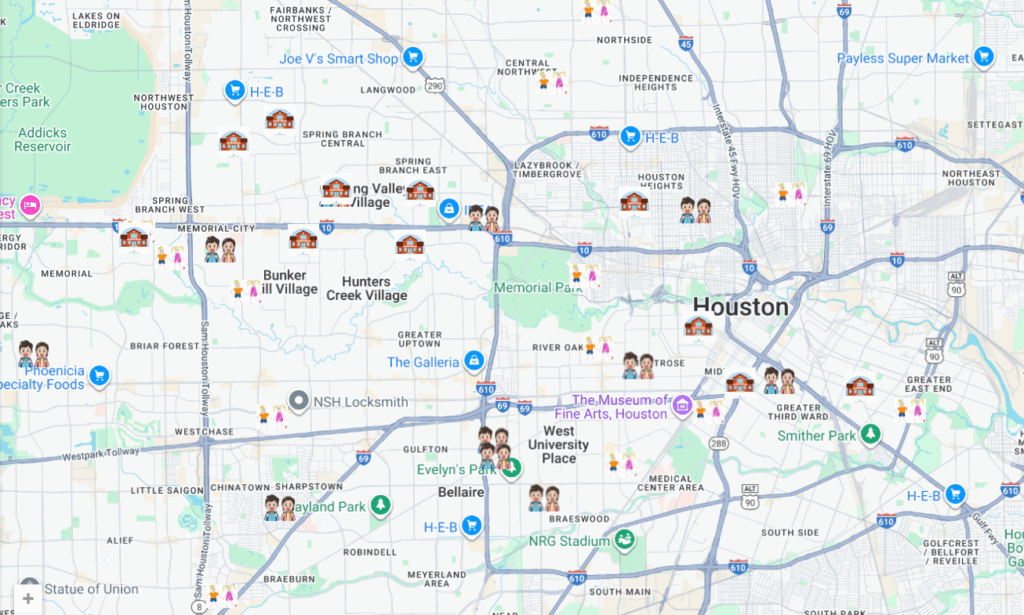Open Joe V's Smart Shop marker

(412, 57)
